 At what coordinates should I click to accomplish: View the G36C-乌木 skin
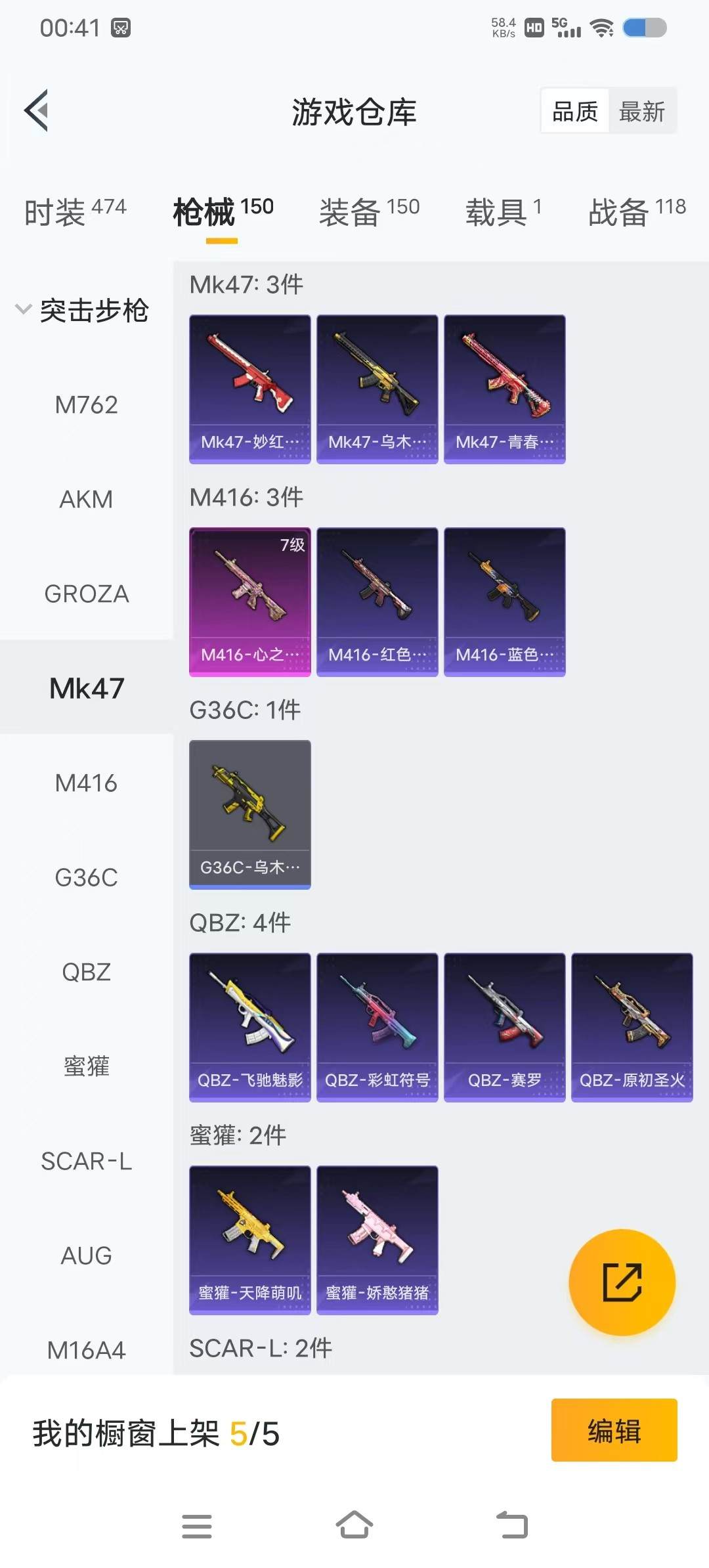[x=249, y=814]
